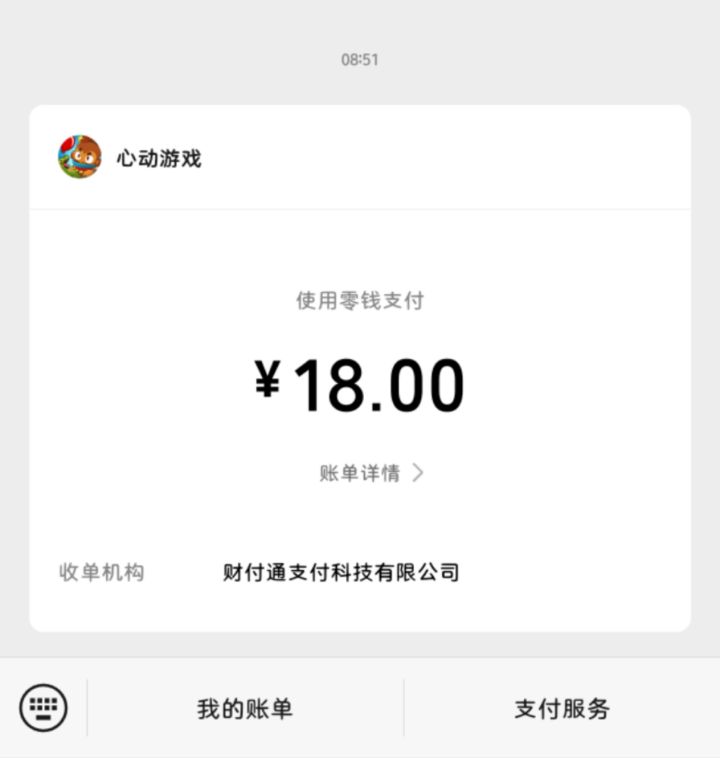Open bill details using the disclosure chevron

pos(418,473)
